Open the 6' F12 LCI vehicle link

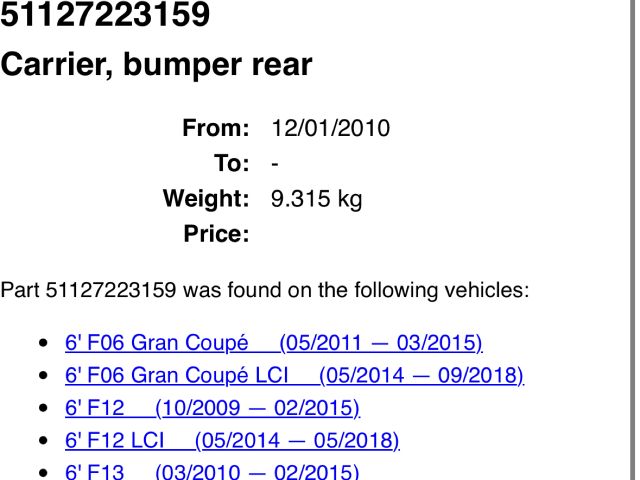tap(232, 440)
